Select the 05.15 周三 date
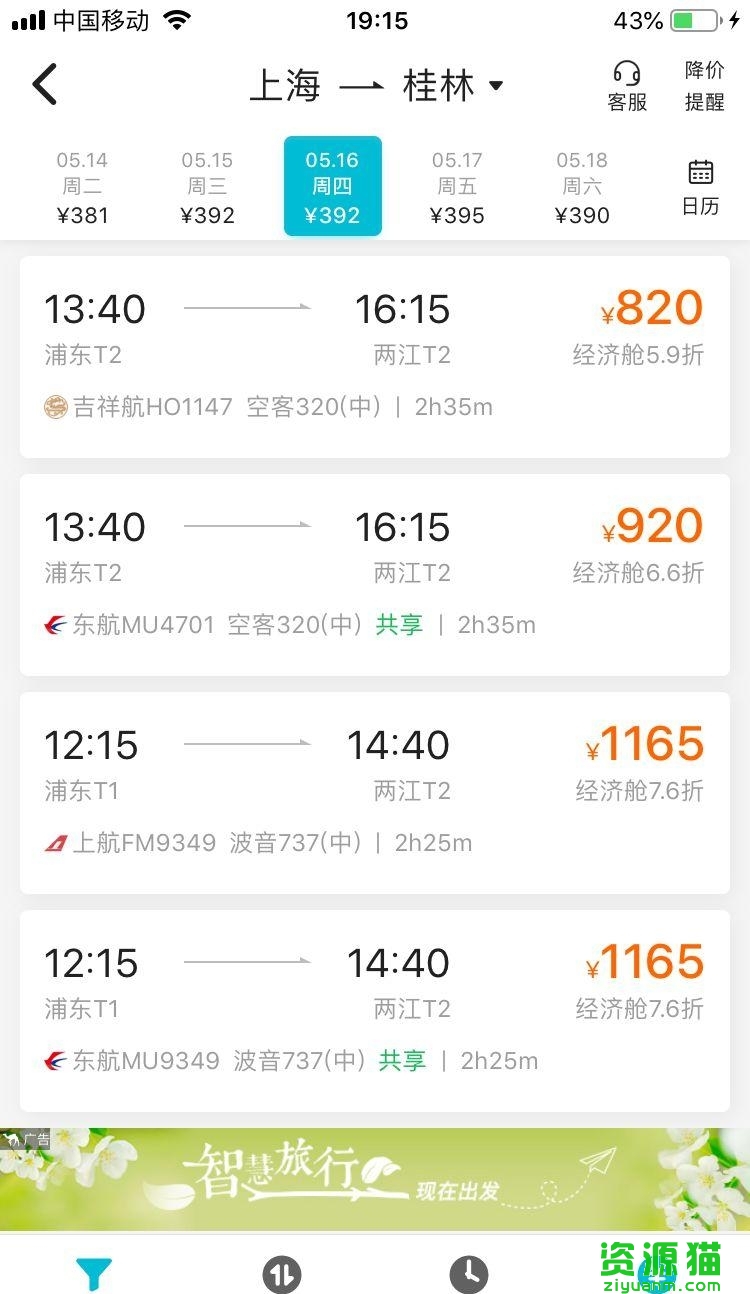 (208, 187)
